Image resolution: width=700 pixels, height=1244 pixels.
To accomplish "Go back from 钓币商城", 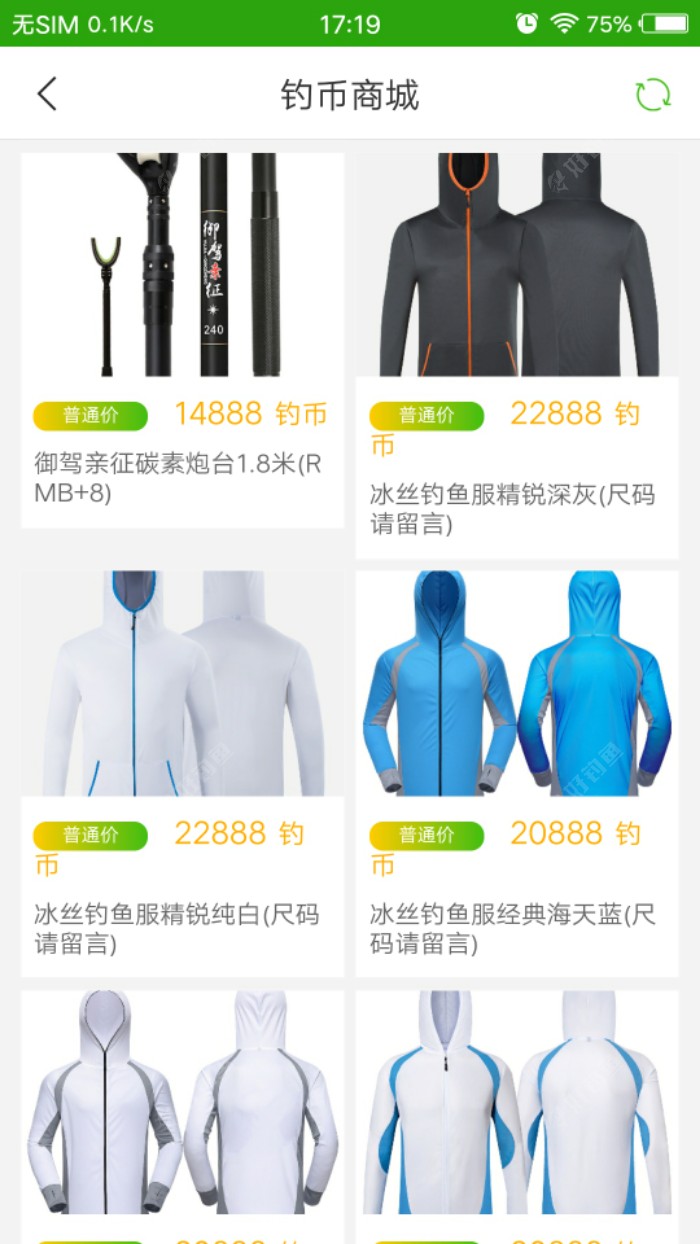I will (47, 95).
